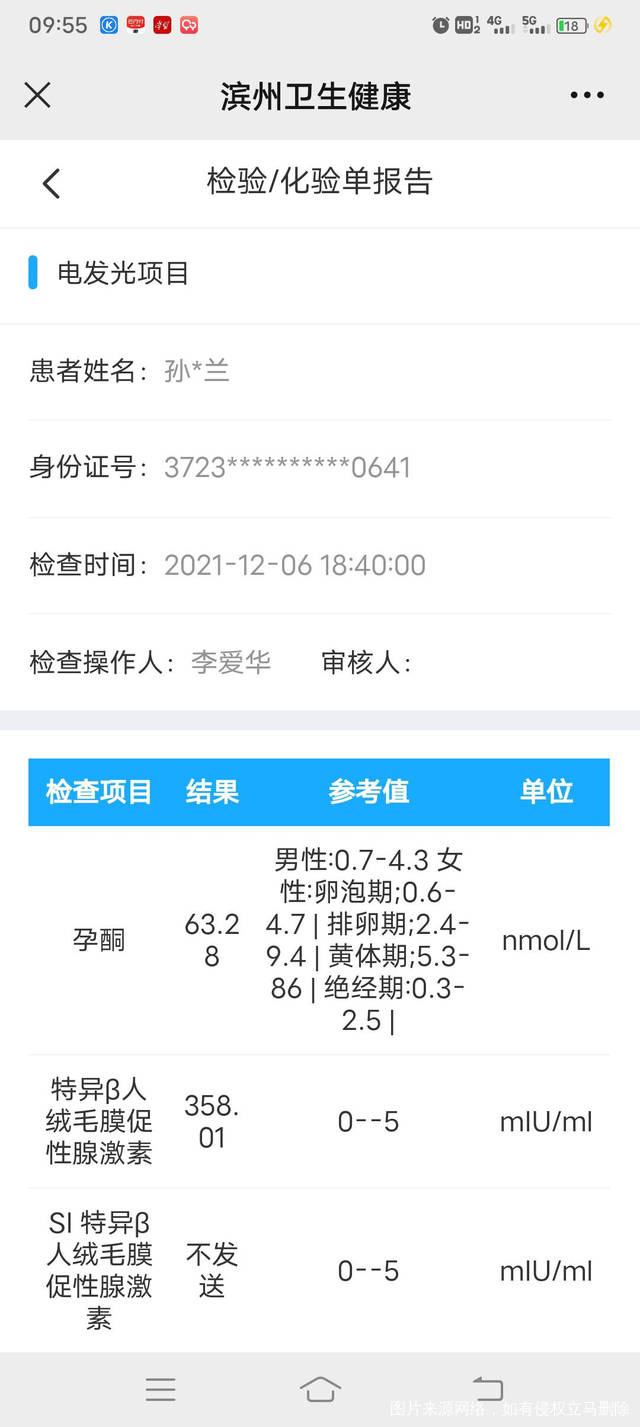
Task: Tap the system home button
Action: click(x=320, y=1389)
